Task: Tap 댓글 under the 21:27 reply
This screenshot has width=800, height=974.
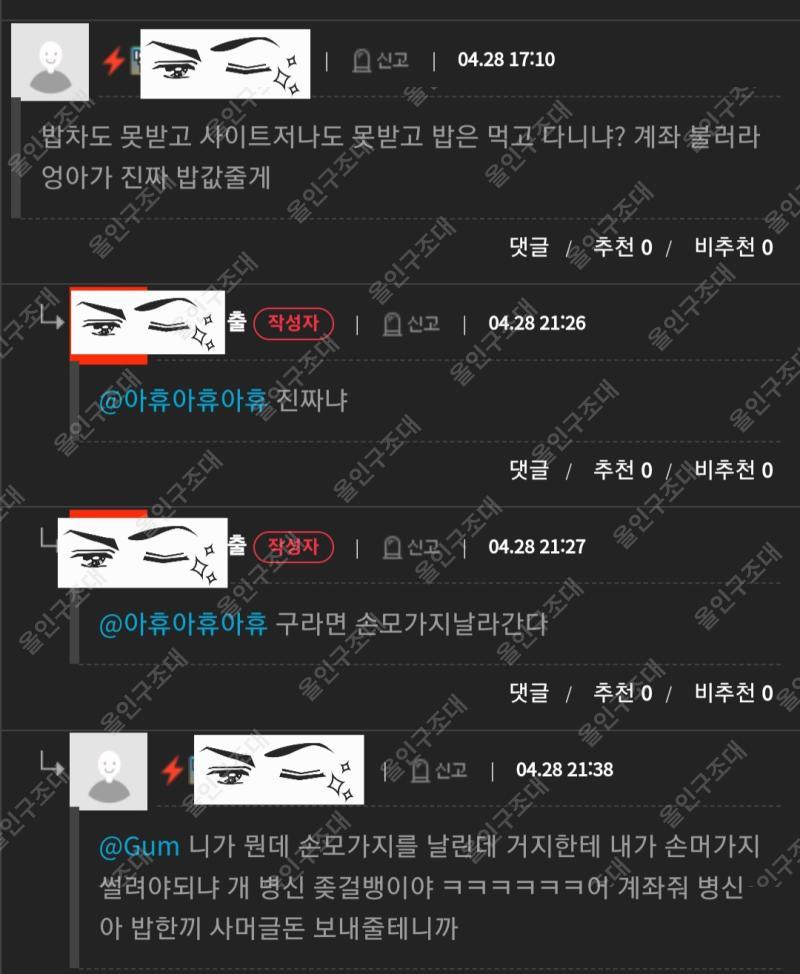Action: click(529, 692)
